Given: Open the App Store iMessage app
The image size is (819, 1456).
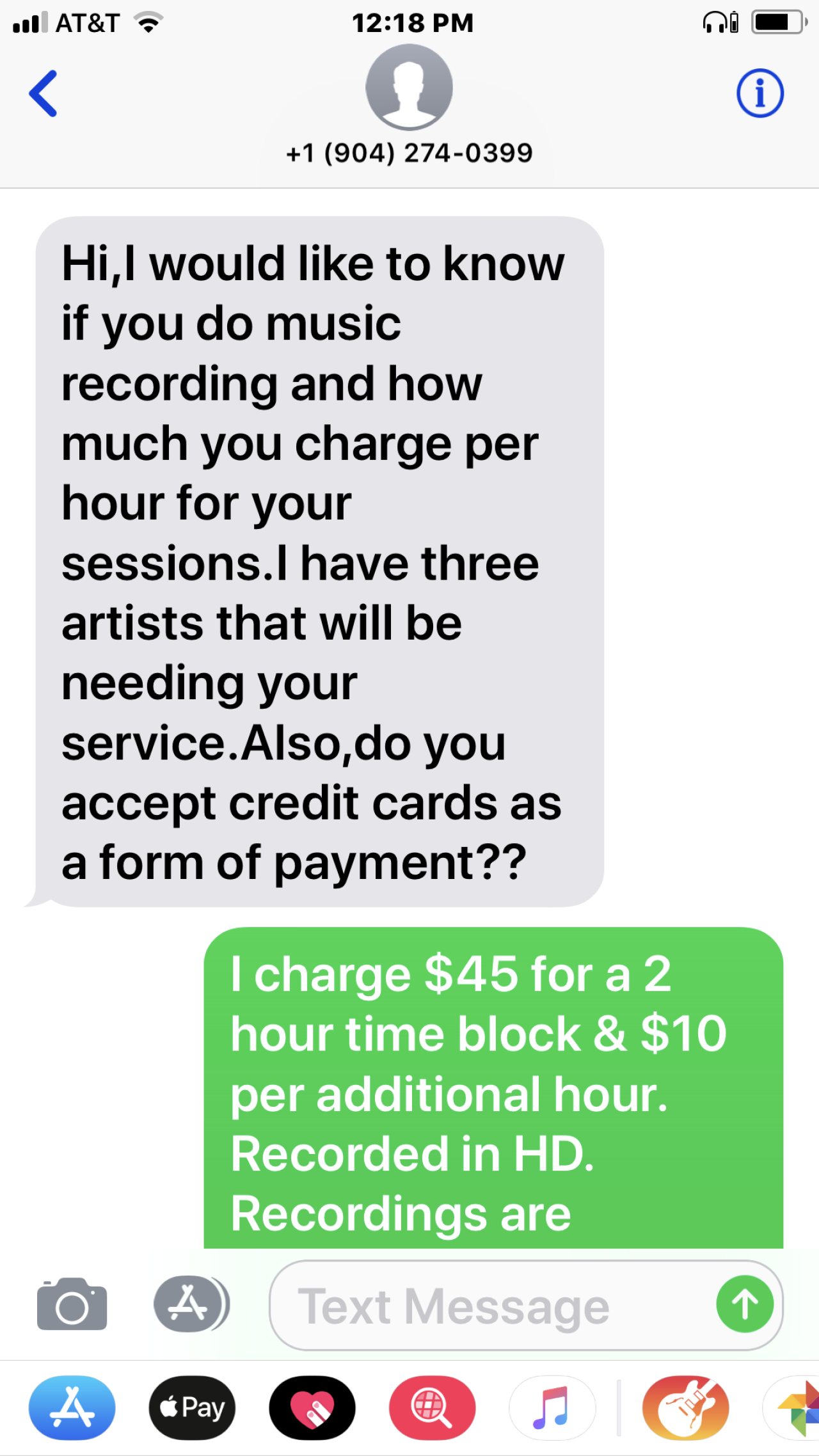Looking at the screenshot, I should click(x=72, y=1408).
